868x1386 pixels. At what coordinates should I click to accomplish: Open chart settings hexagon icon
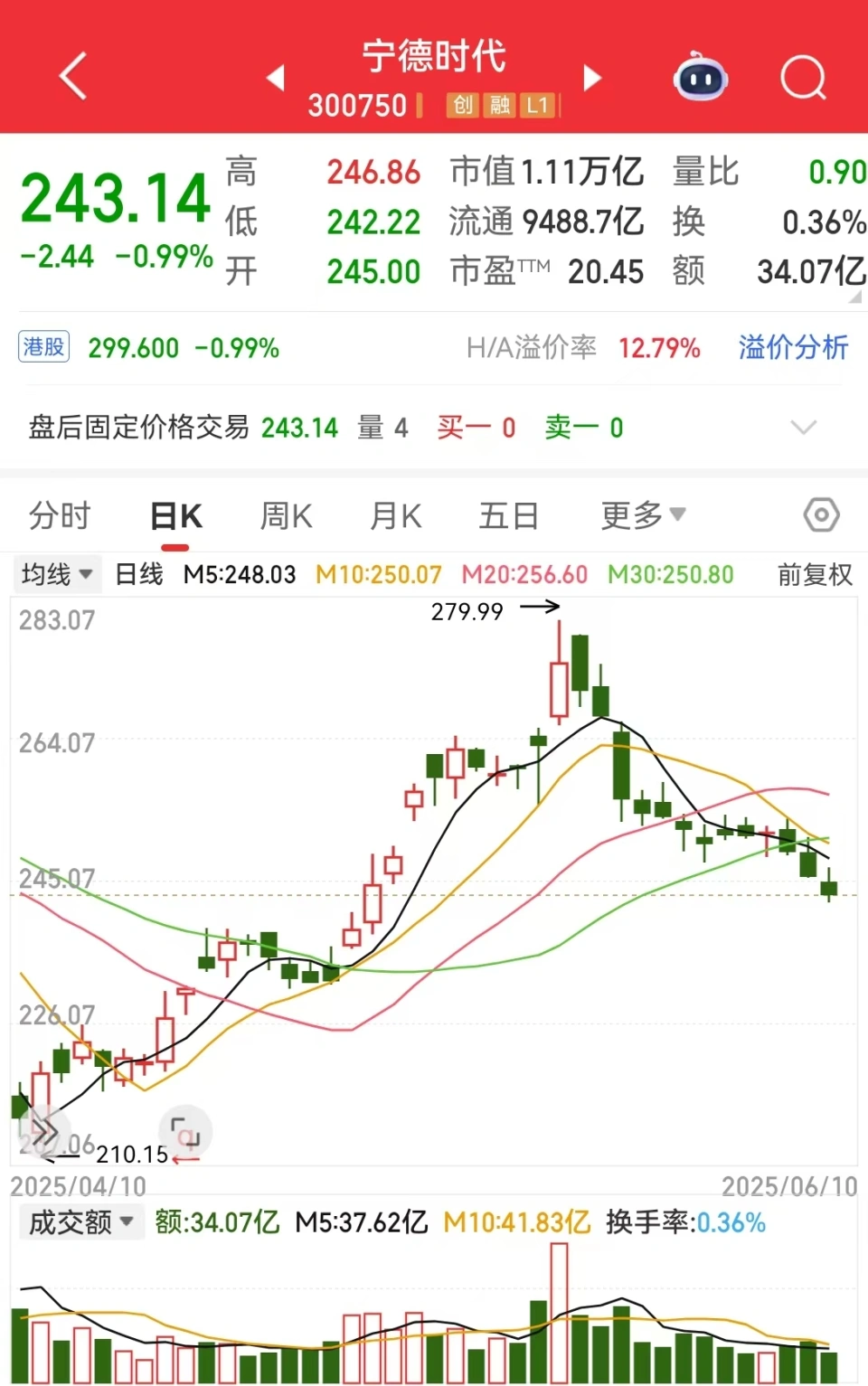click(x=821, y=516)
